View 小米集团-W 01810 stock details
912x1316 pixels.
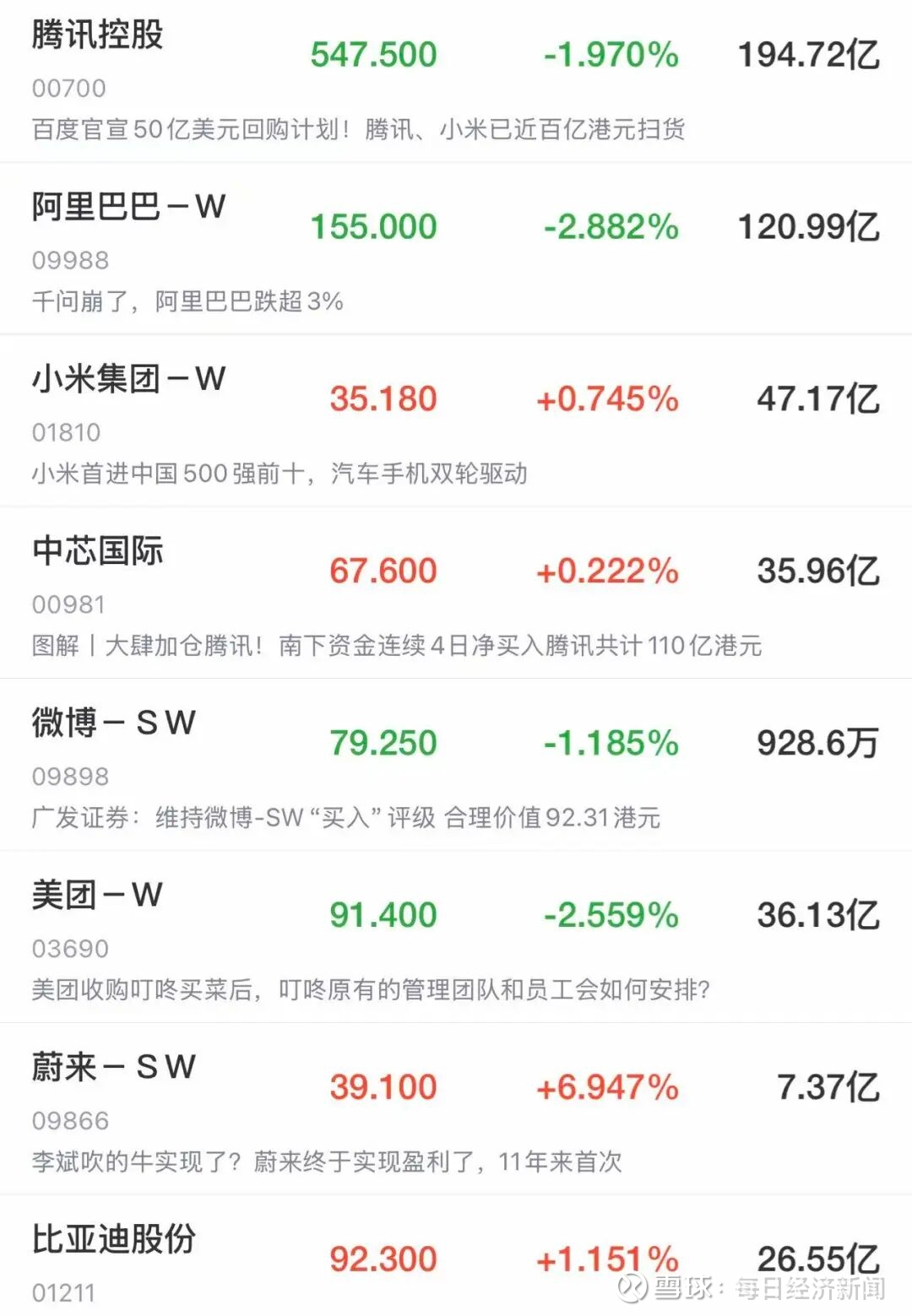tap(456, 400)
